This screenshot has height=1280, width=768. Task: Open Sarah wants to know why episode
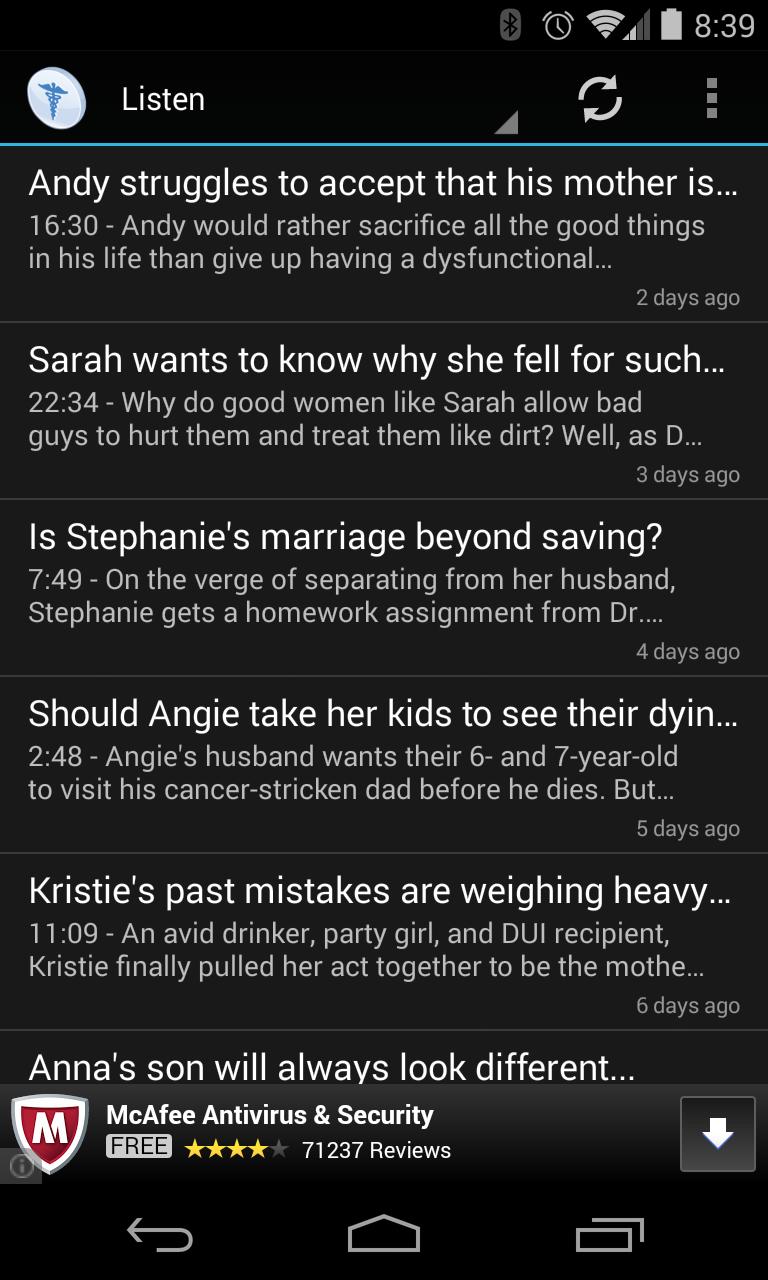(x=384, y=411)
